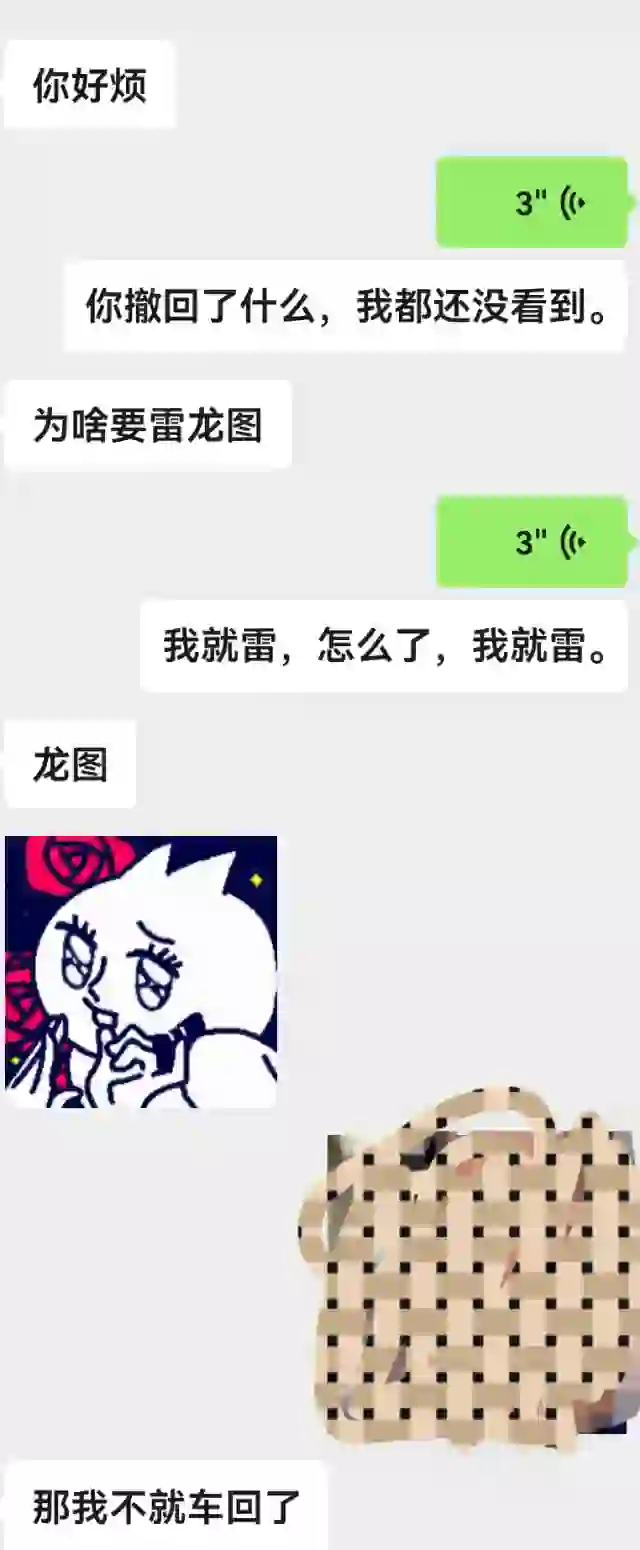Open the white cat sticker with roses

click(x=141, y=971)
